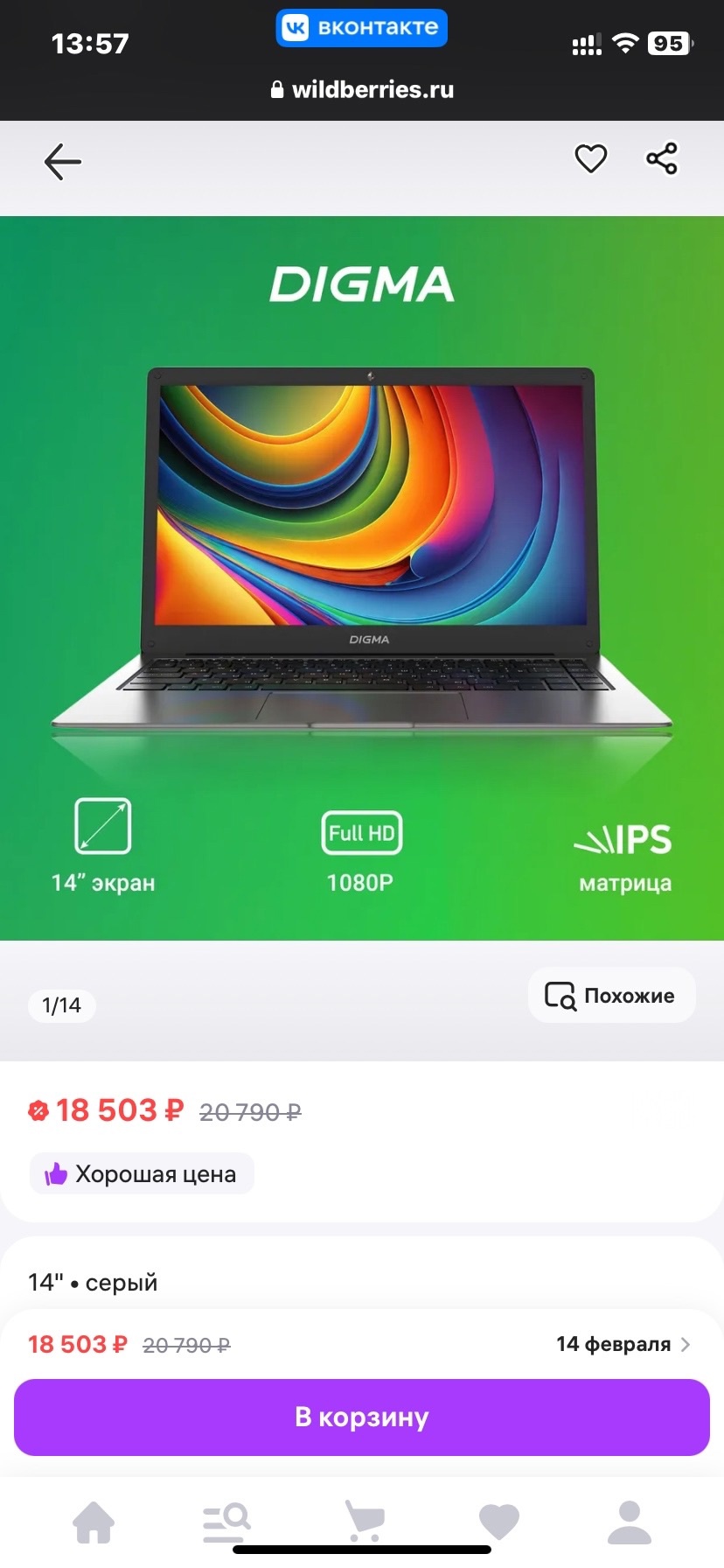Open the 14 февраля delivery date details
The image size is (724, 1568).
pos(623,1344)
